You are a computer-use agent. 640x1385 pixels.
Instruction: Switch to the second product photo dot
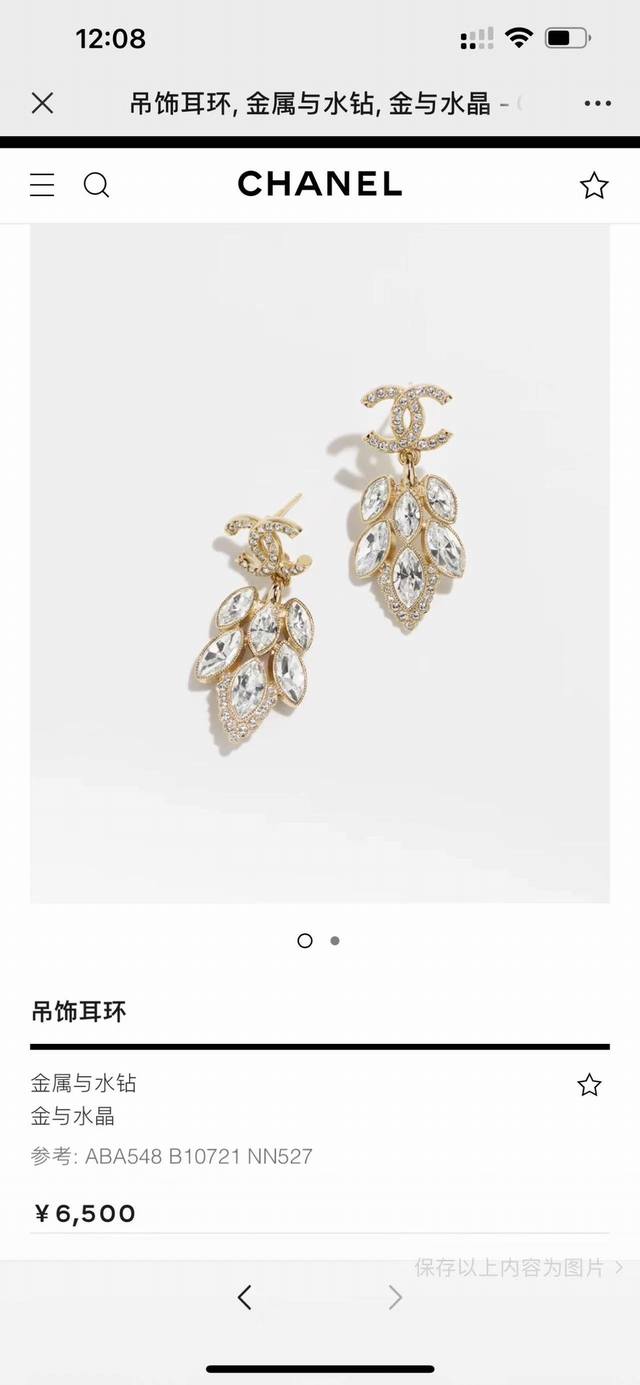[x=335, y=940]
